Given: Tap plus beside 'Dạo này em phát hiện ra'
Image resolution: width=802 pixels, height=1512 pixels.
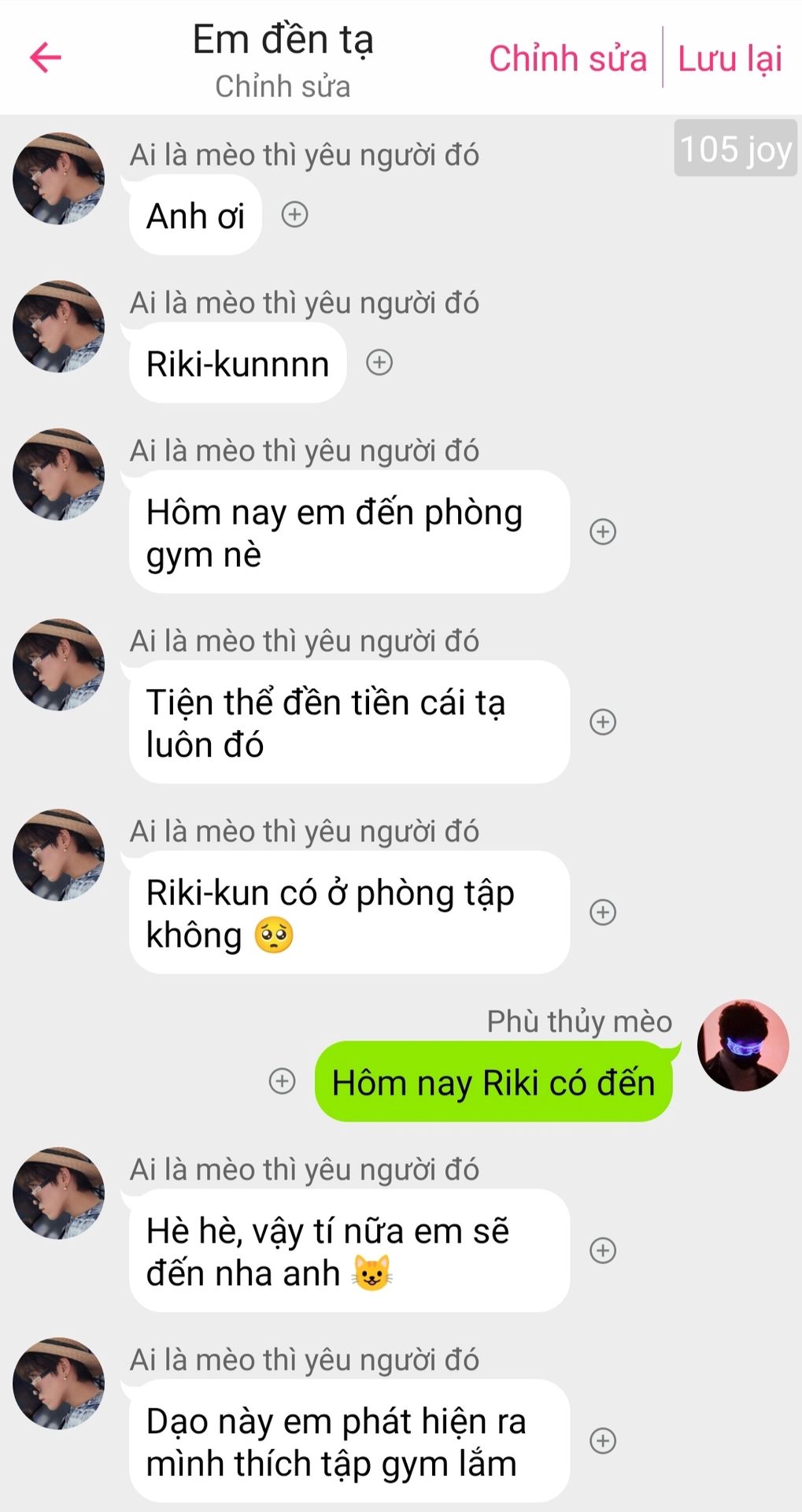Looking at the screenshot, I should coord(603,1440).
